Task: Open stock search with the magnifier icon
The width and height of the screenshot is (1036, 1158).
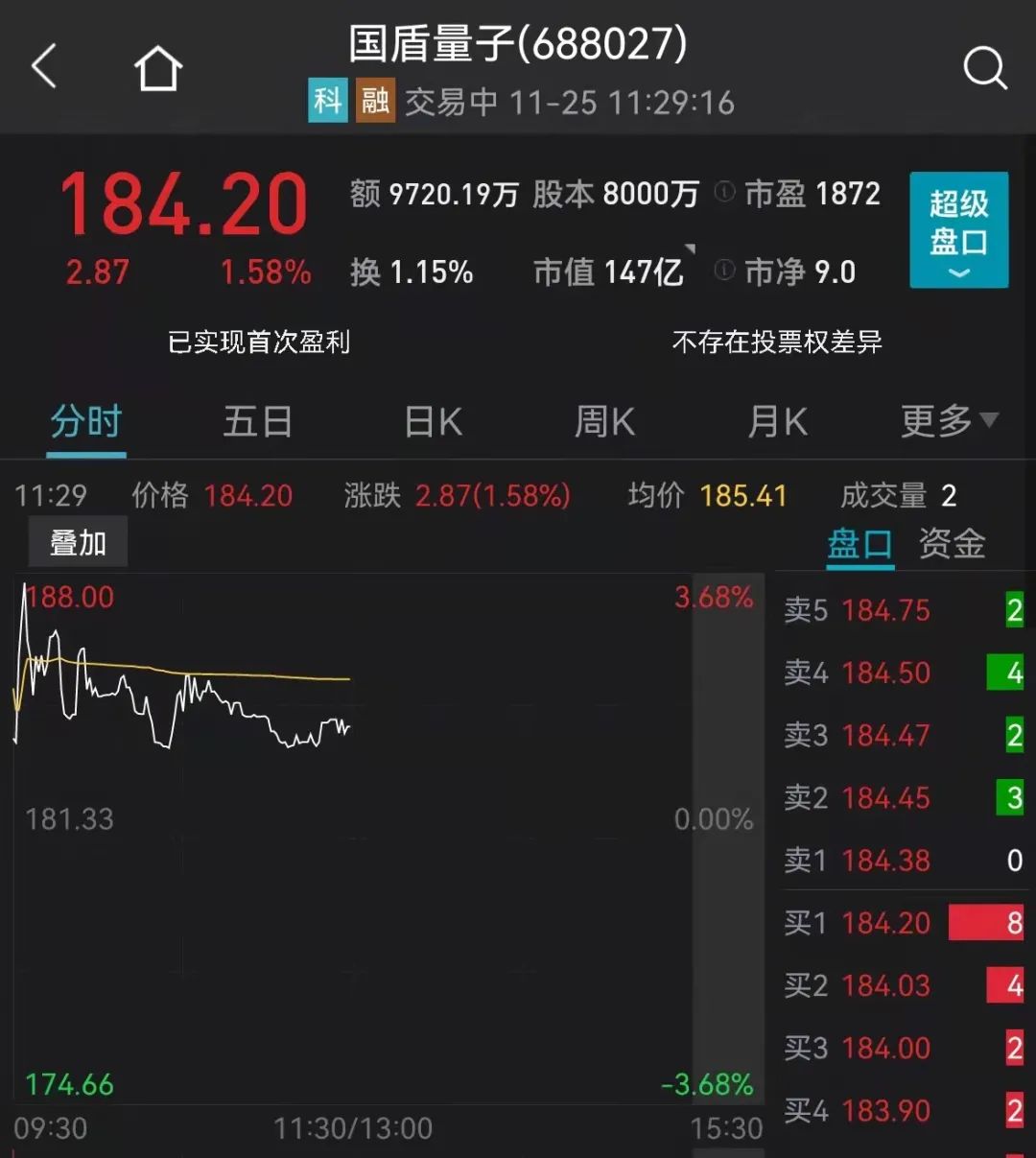Action: 984,69
